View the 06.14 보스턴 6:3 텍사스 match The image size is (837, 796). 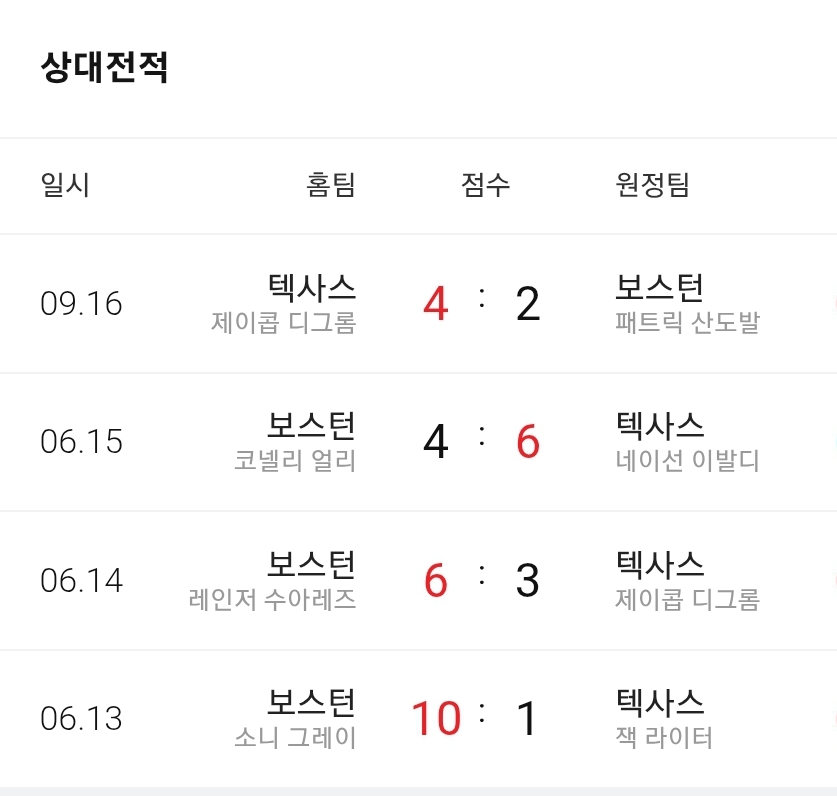(418, 580)
